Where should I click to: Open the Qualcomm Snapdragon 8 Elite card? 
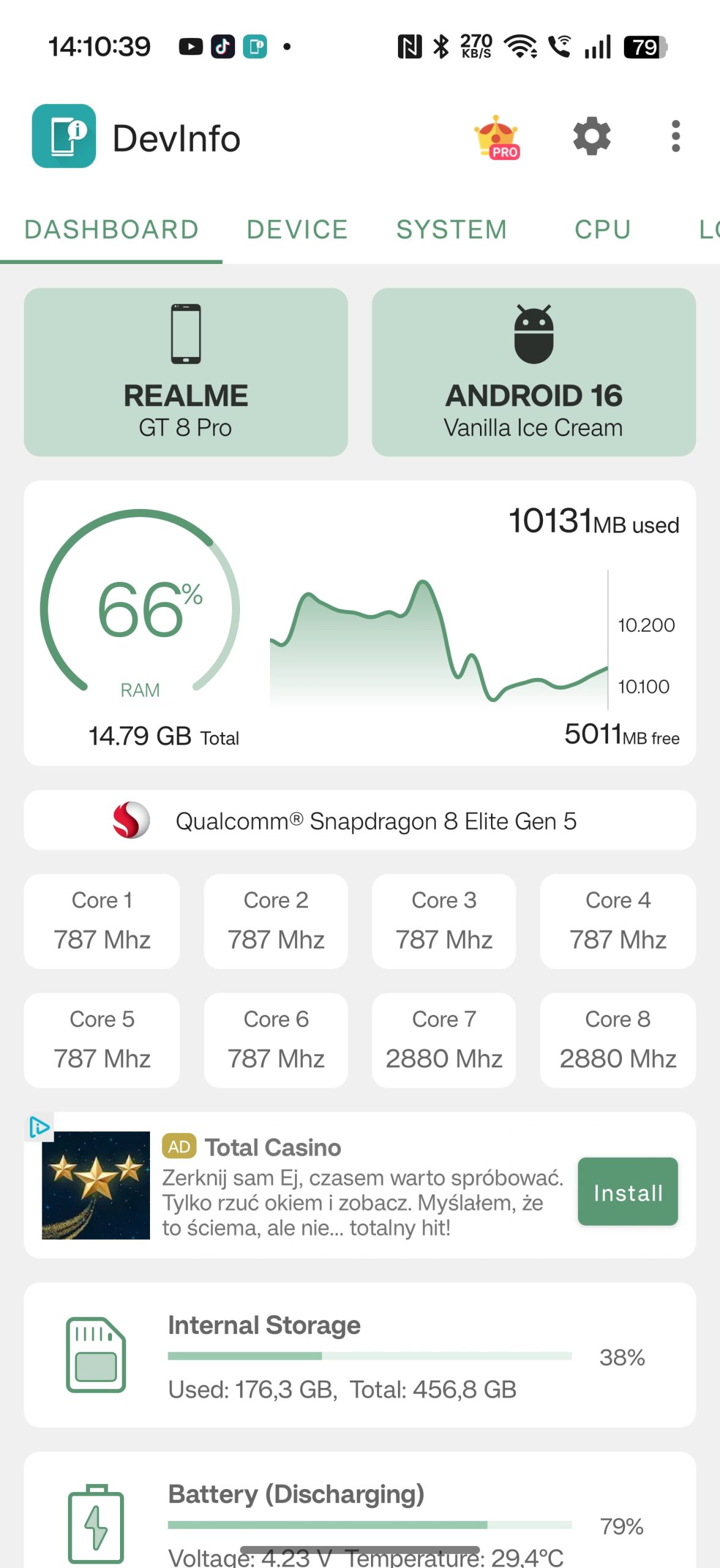[359, 820]
